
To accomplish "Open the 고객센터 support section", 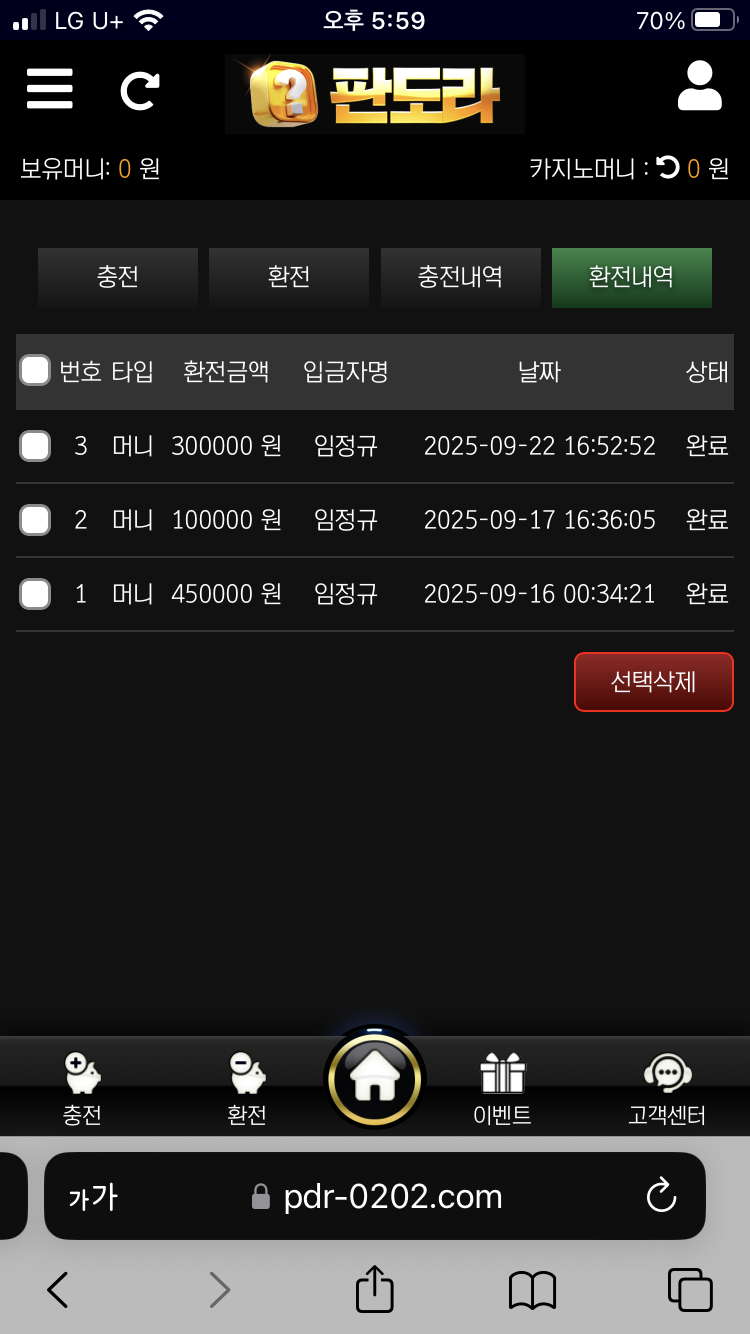I will (667, 1088).
